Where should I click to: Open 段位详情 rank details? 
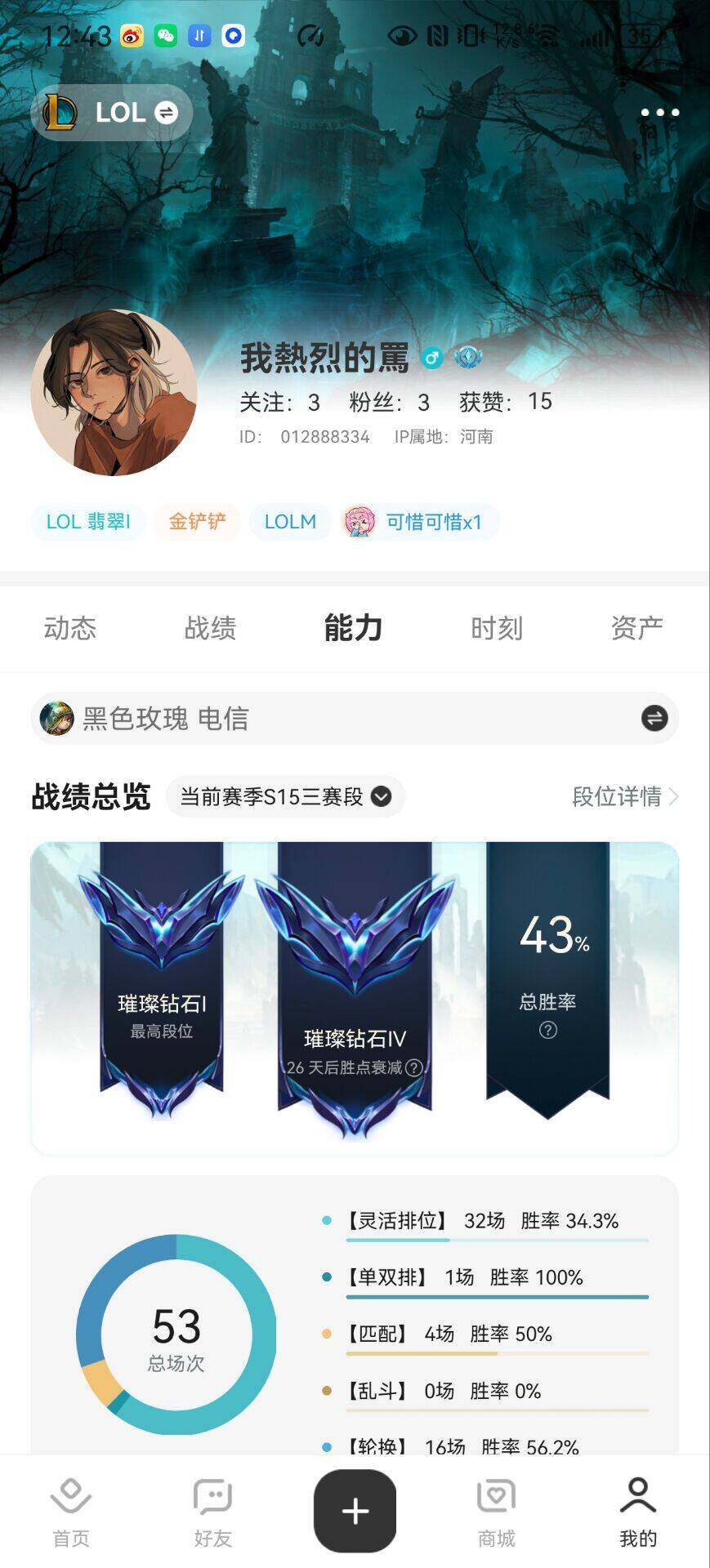(625, 796)
